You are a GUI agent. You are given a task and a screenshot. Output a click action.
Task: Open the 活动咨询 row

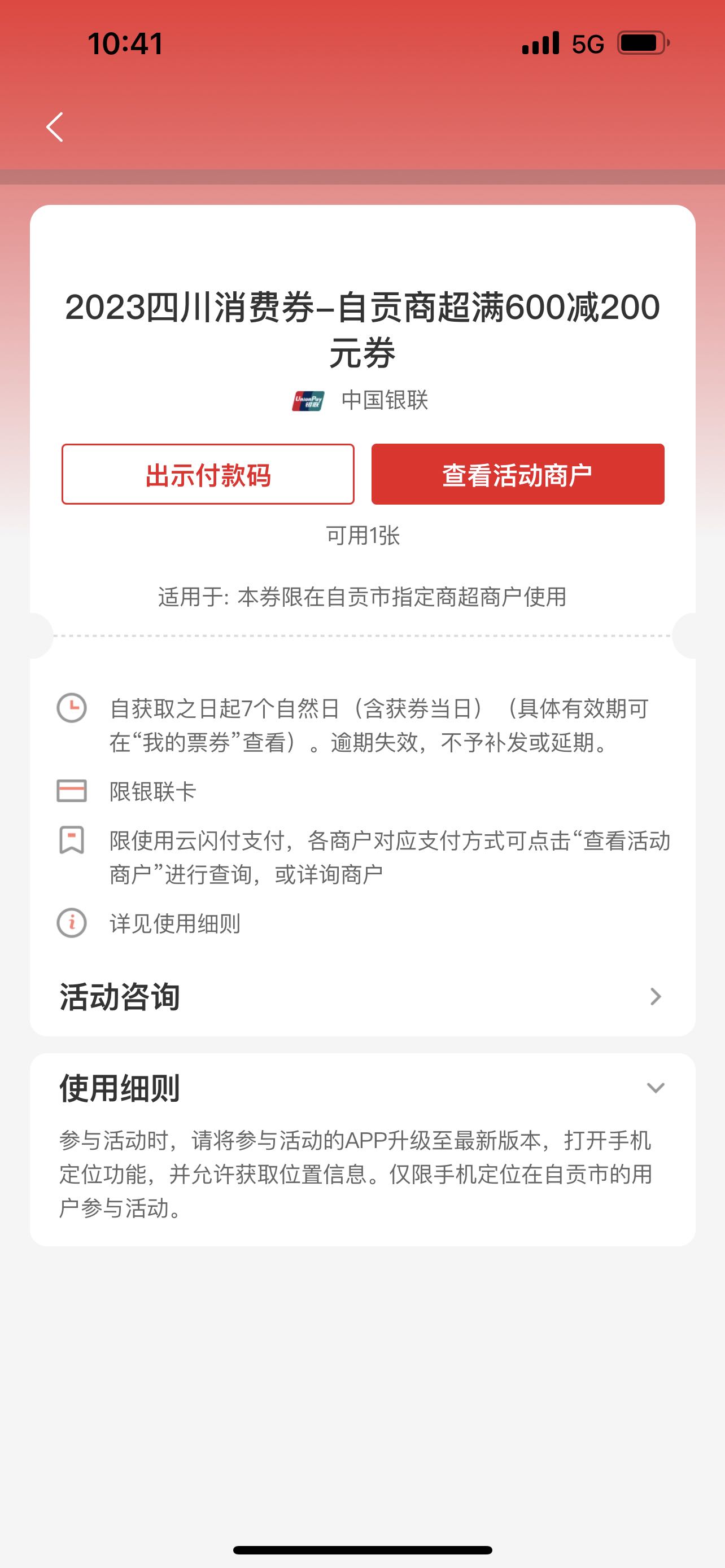(x=362, y=996)
